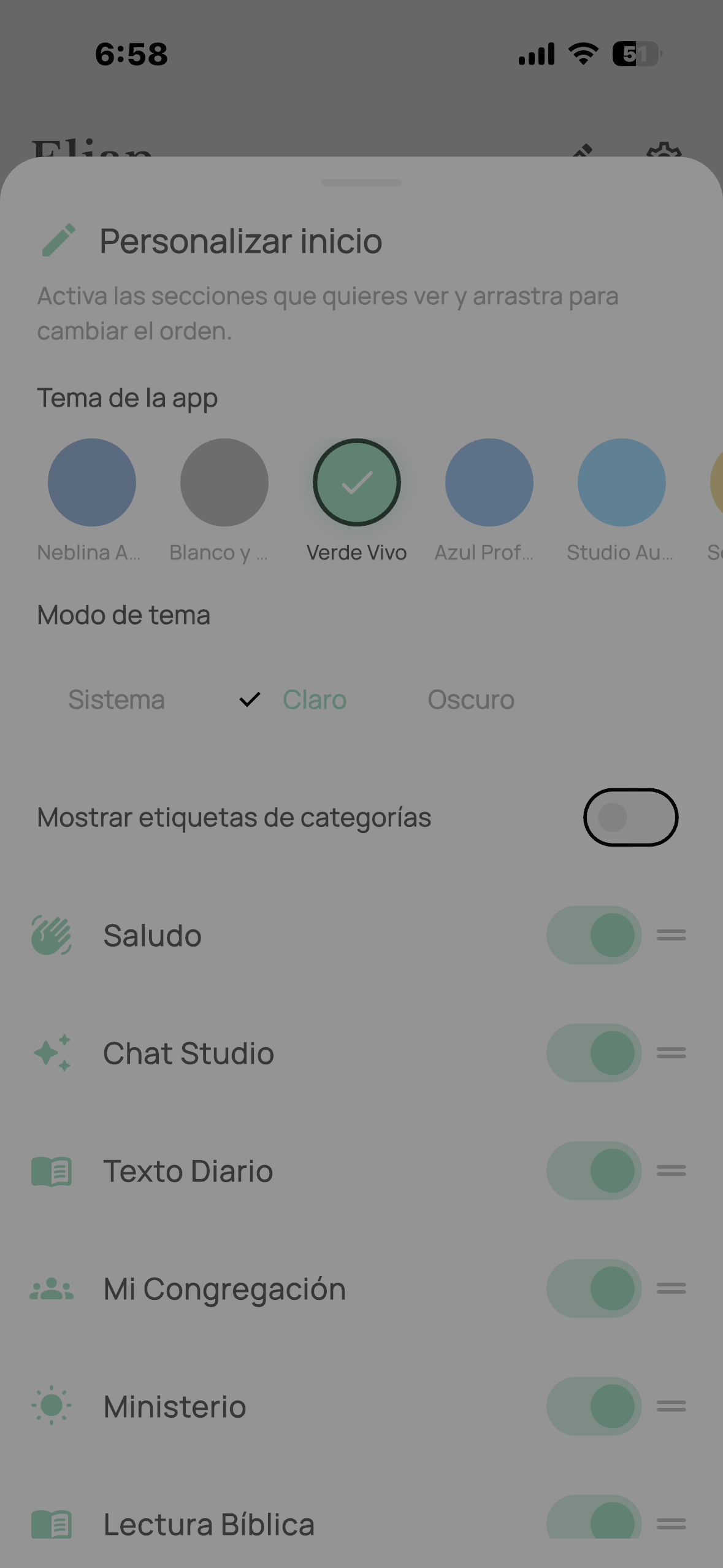Viewport: 723px width, 1568px height.
Task: Hide the Mi Congregación section
Action: click(x=594, y=1288)
